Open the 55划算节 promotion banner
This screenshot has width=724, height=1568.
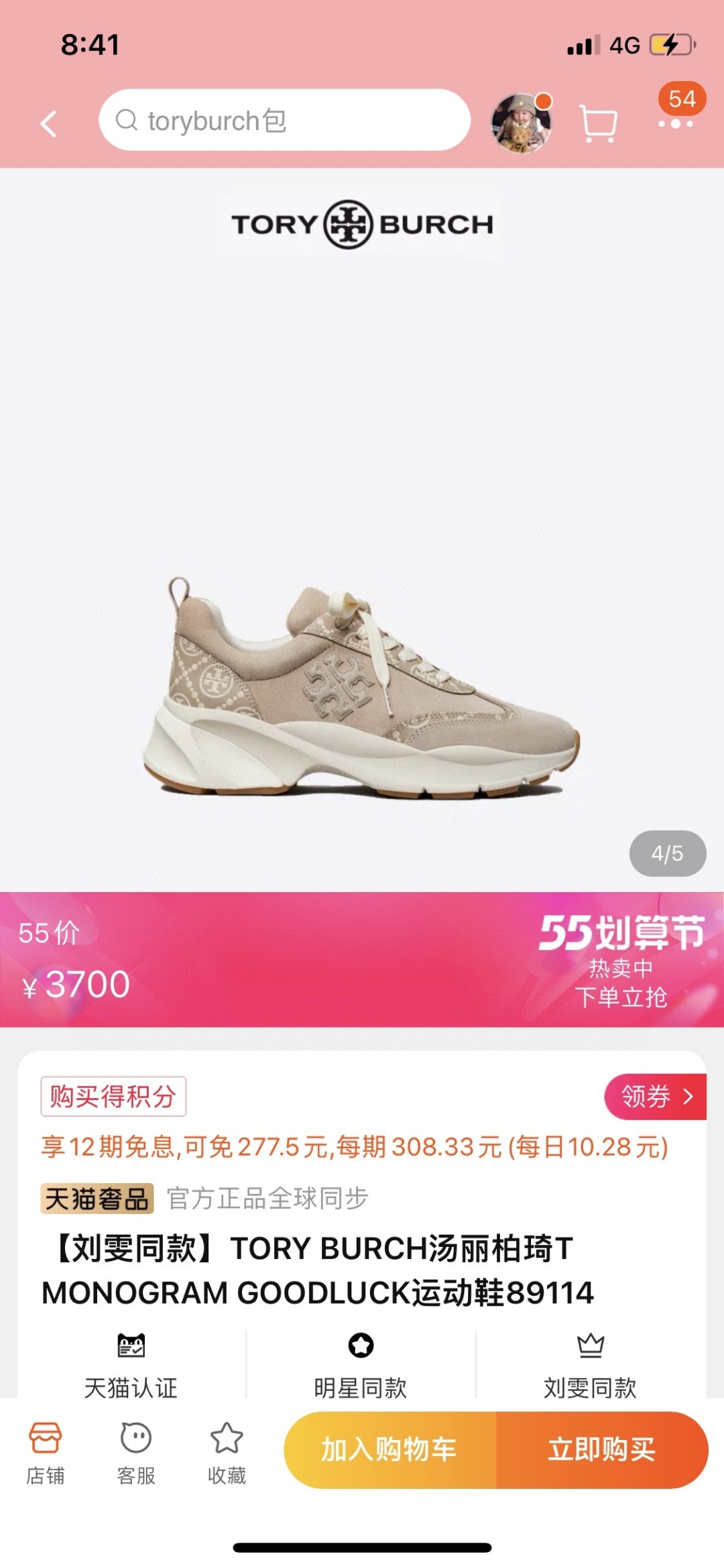coord(621,960)
